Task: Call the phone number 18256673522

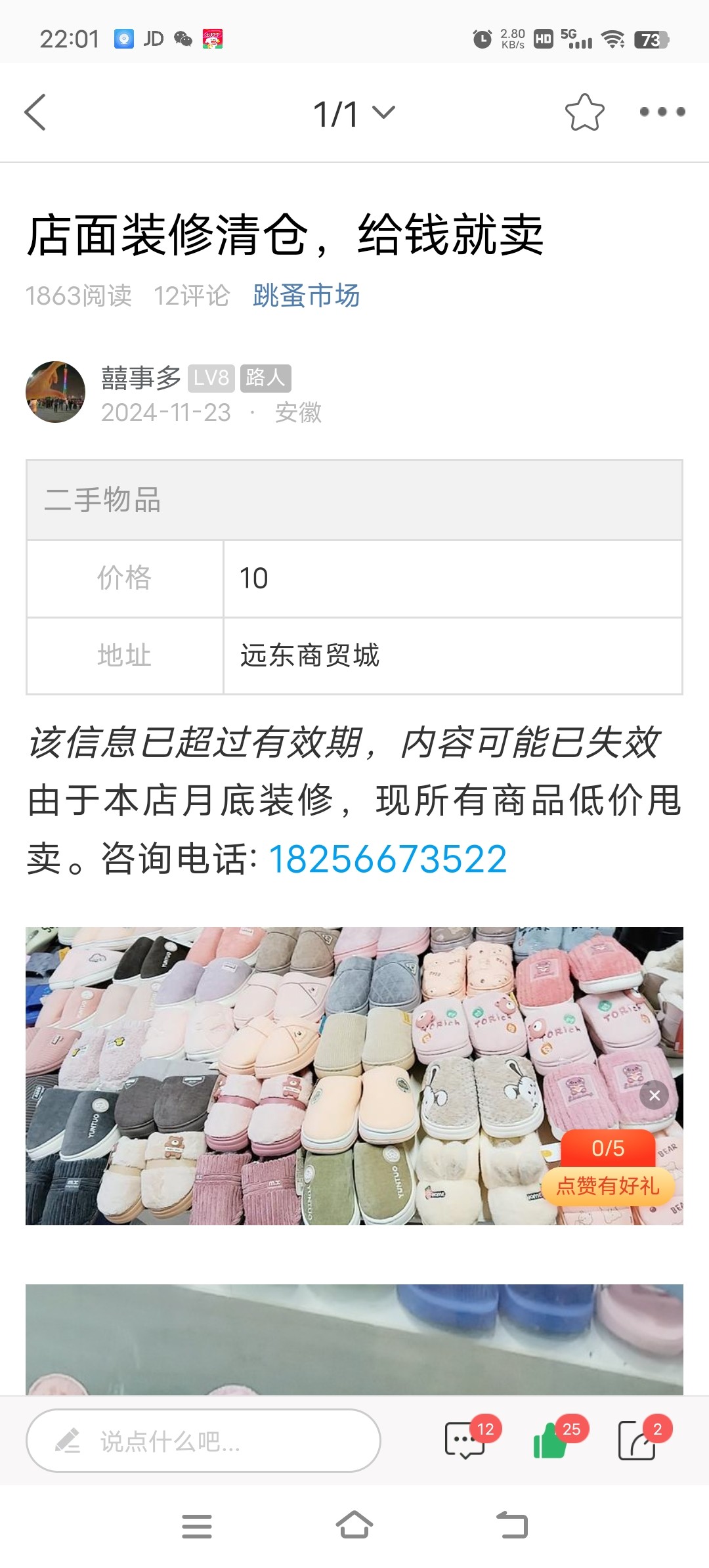Action: click(x=388, y=859)
